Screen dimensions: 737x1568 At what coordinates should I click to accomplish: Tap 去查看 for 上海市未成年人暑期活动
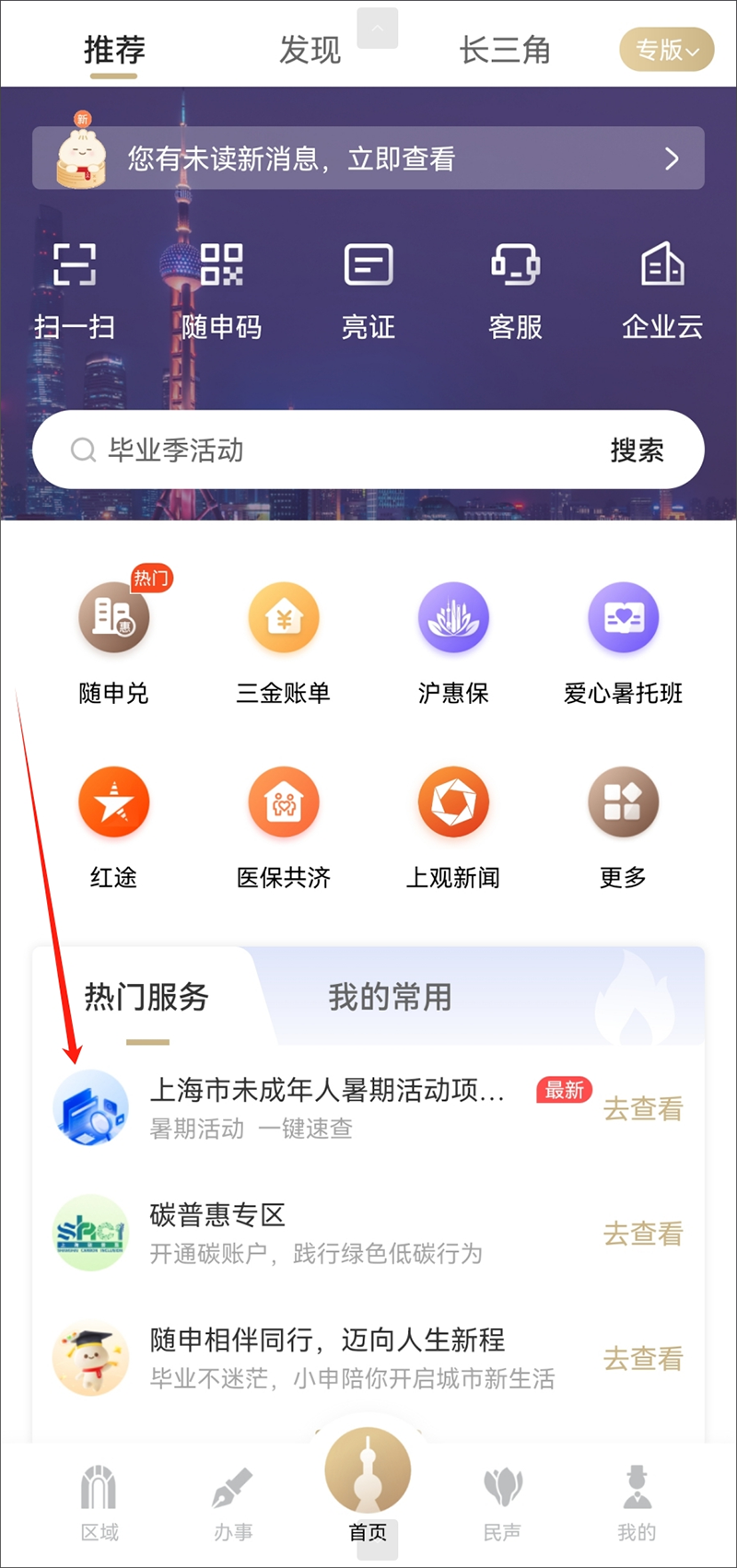[x=643, y=1108]
